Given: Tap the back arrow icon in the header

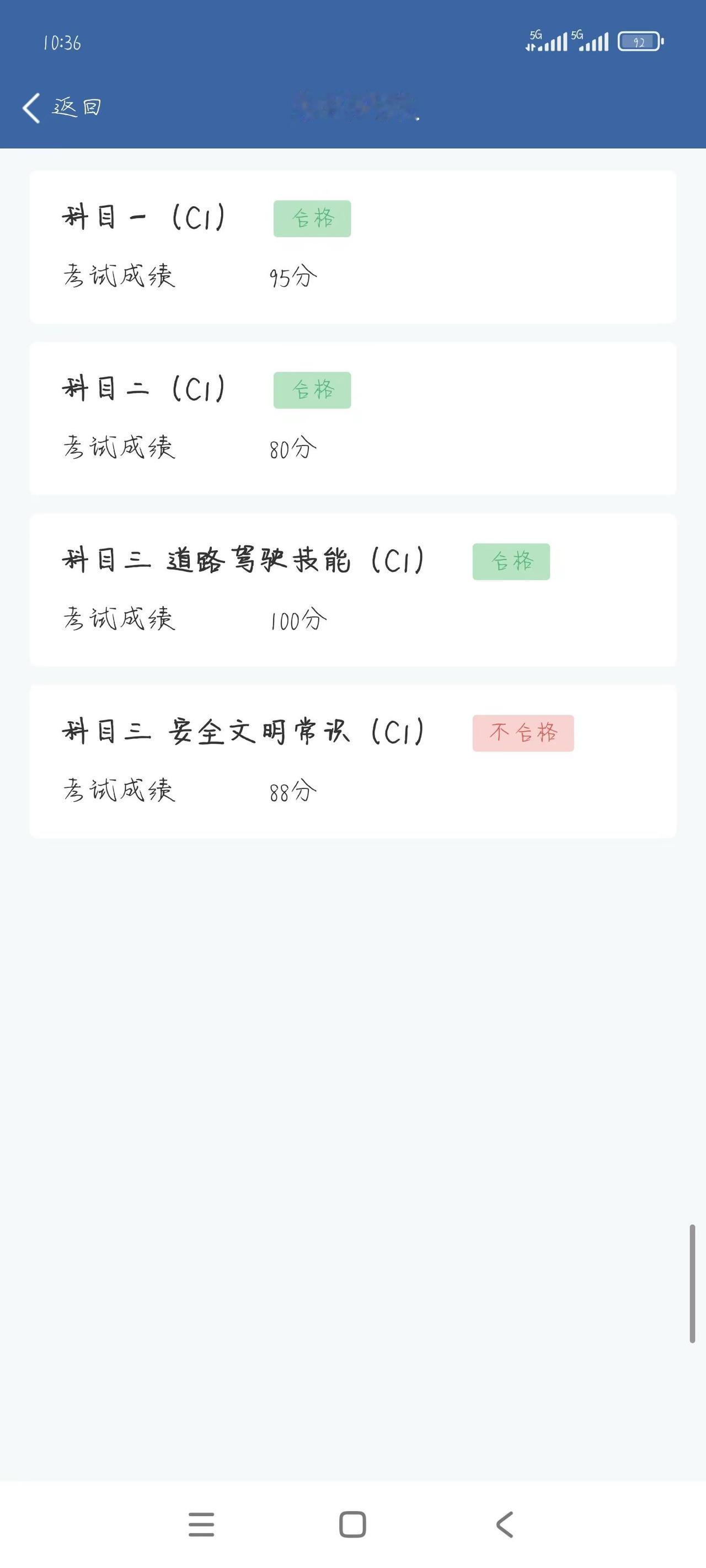Looking at the screenshot, I should click(31, 107).
